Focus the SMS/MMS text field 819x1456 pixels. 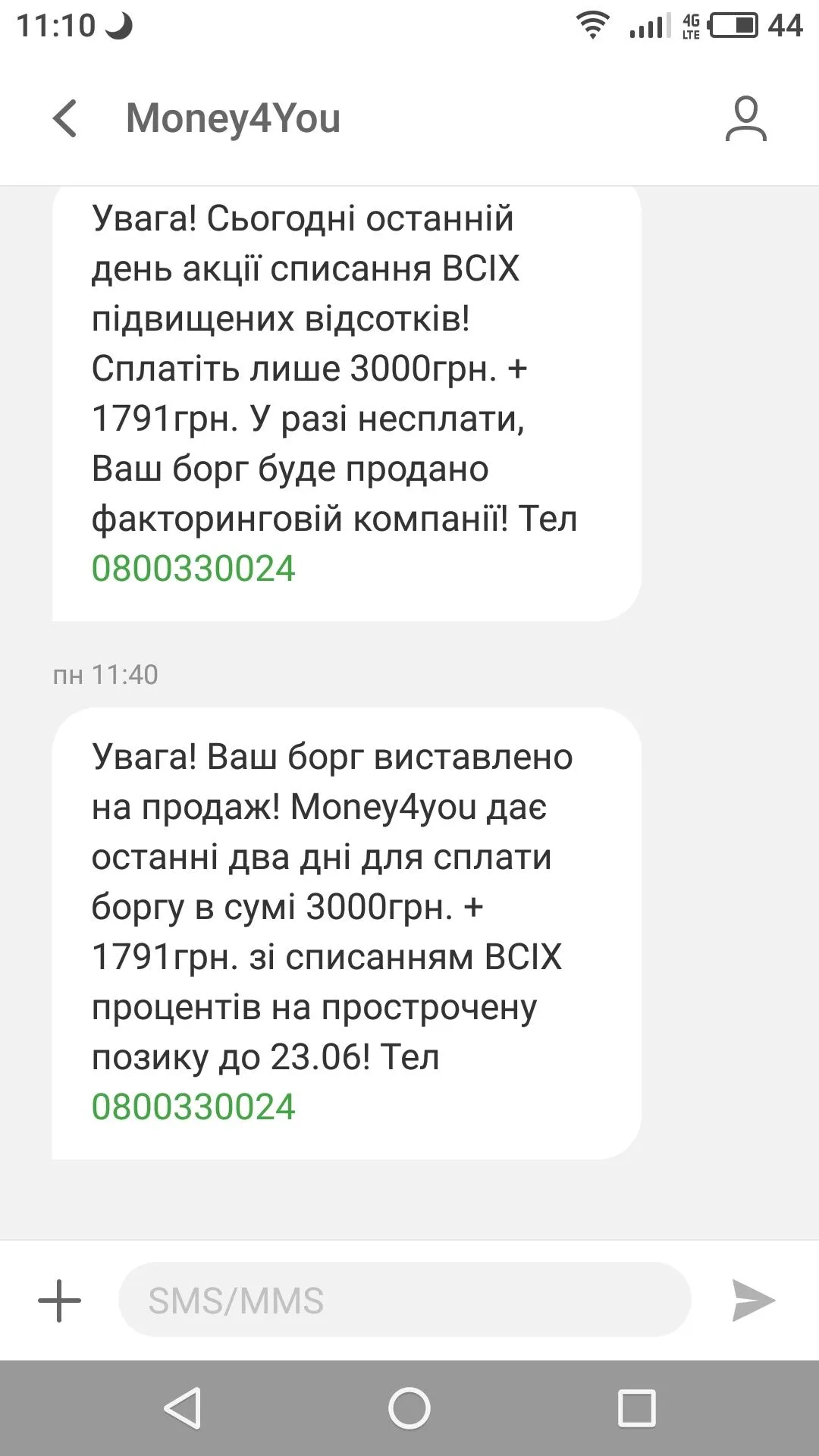point(404,1301)
